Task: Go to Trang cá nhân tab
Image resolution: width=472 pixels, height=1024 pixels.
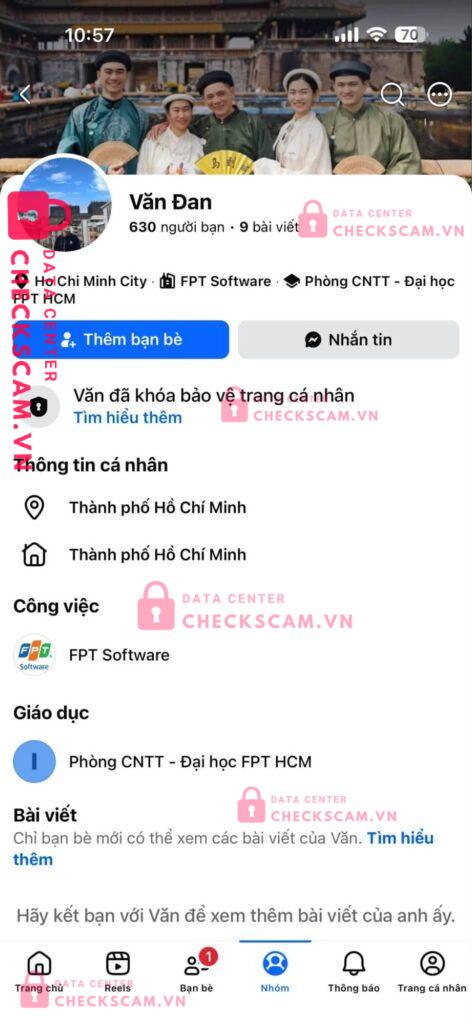Action: click(x=432, y=972)
